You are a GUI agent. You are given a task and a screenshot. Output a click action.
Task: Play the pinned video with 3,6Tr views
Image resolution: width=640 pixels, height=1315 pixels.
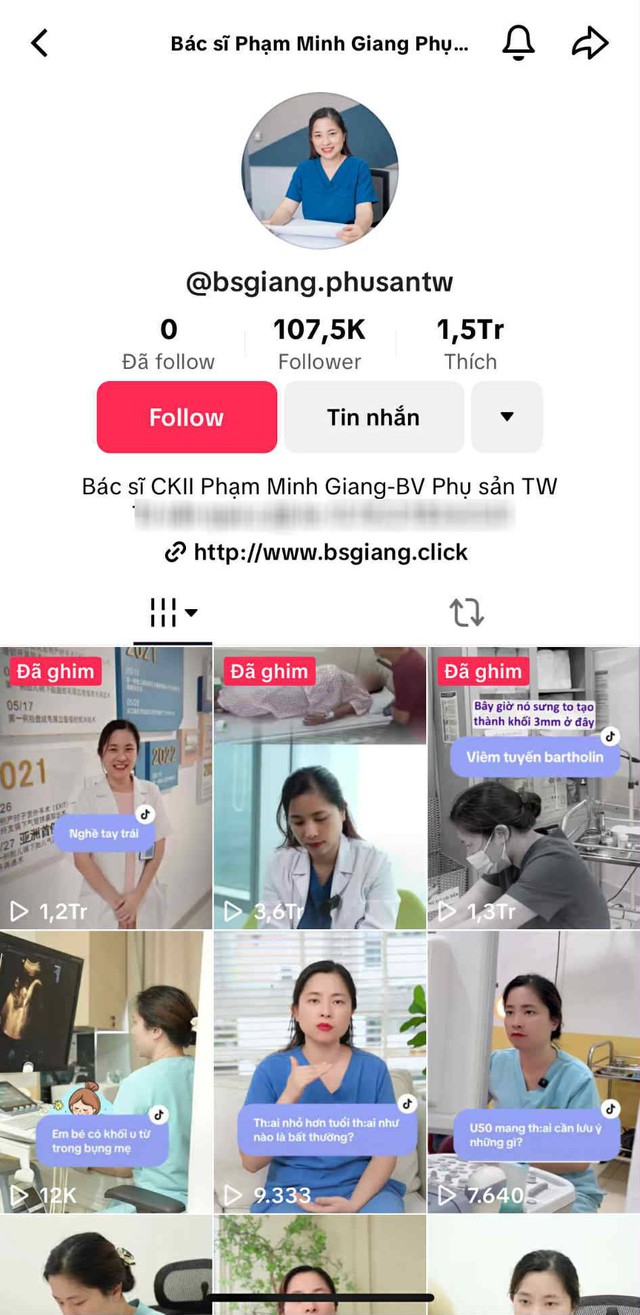320,788
